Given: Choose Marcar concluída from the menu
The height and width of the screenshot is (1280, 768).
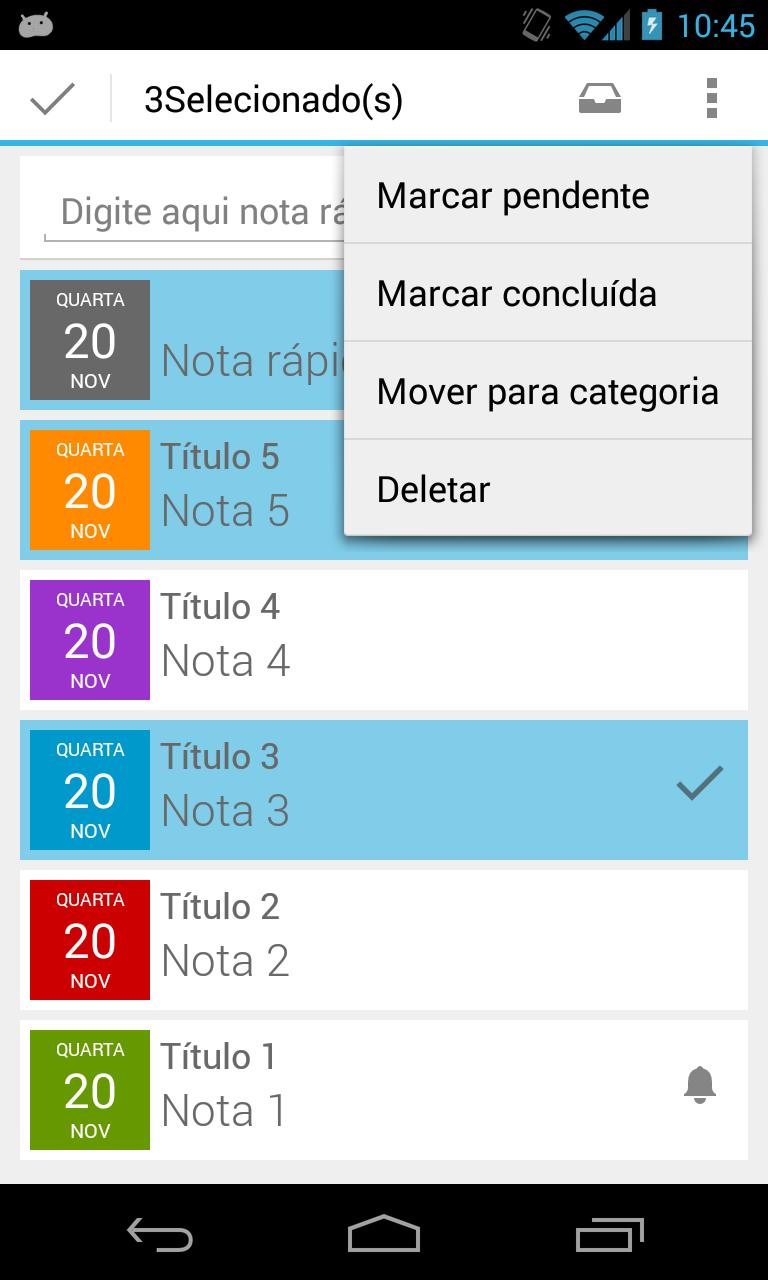Looking at the screenshot, I should [x=517, y=293].
